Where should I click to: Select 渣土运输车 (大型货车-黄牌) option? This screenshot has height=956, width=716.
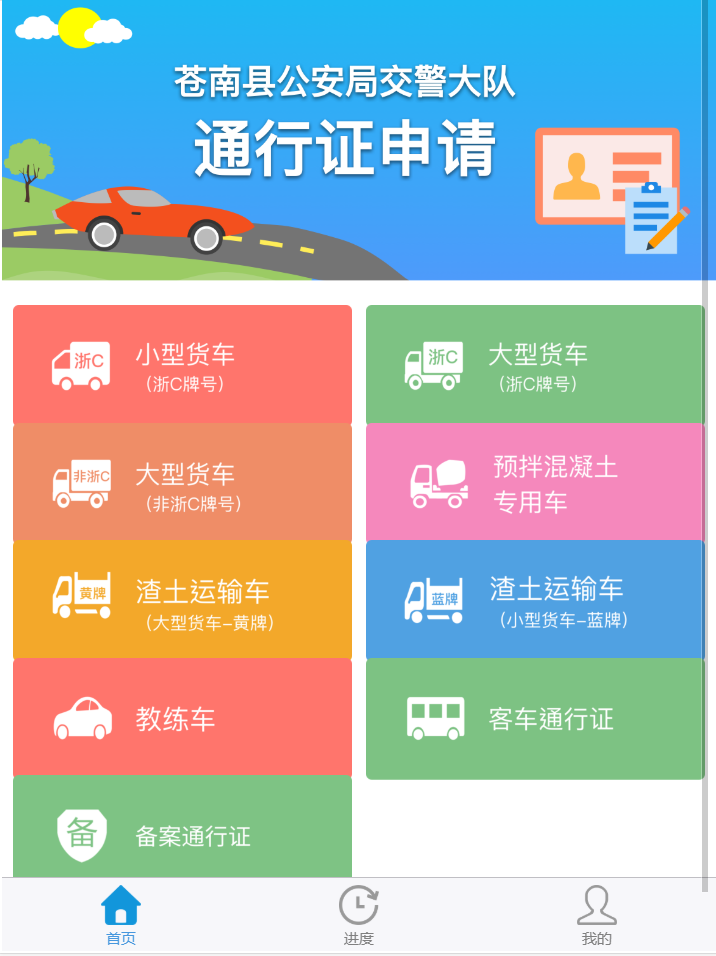(182, 600)
